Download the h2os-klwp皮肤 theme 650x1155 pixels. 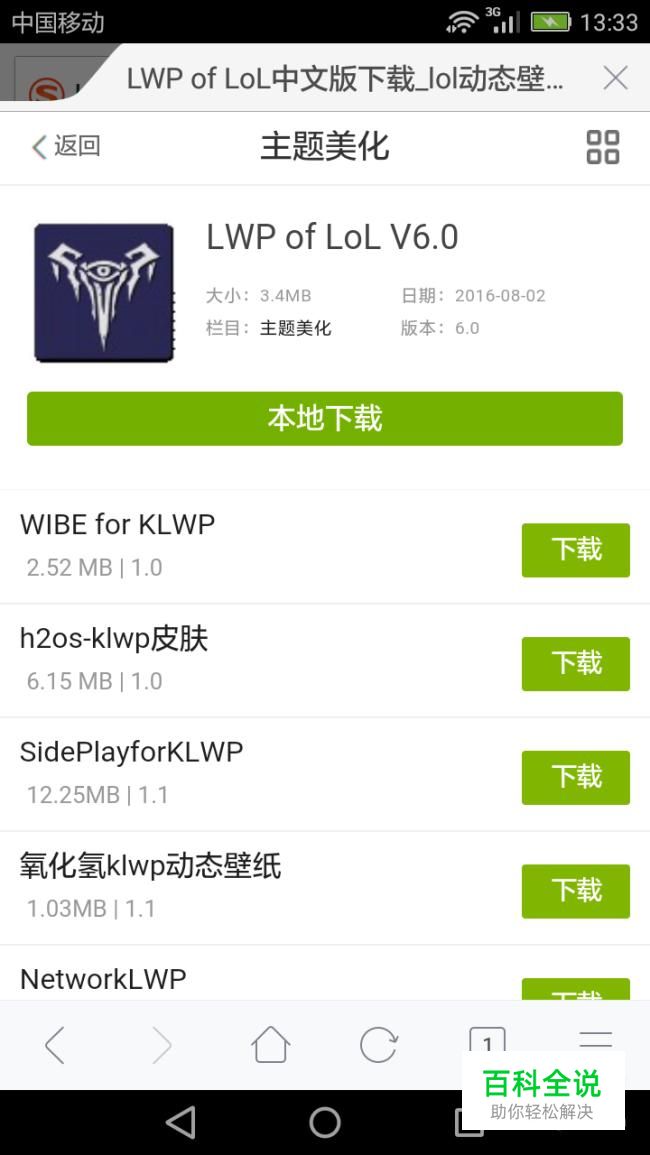[575, 664]
